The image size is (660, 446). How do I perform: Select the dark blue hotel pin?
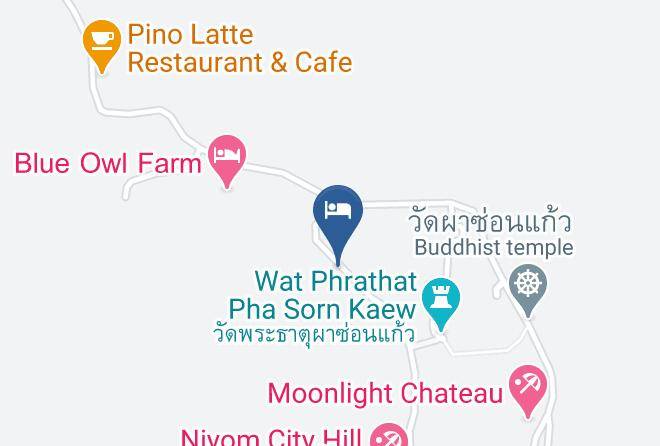[x=338, y=213]
